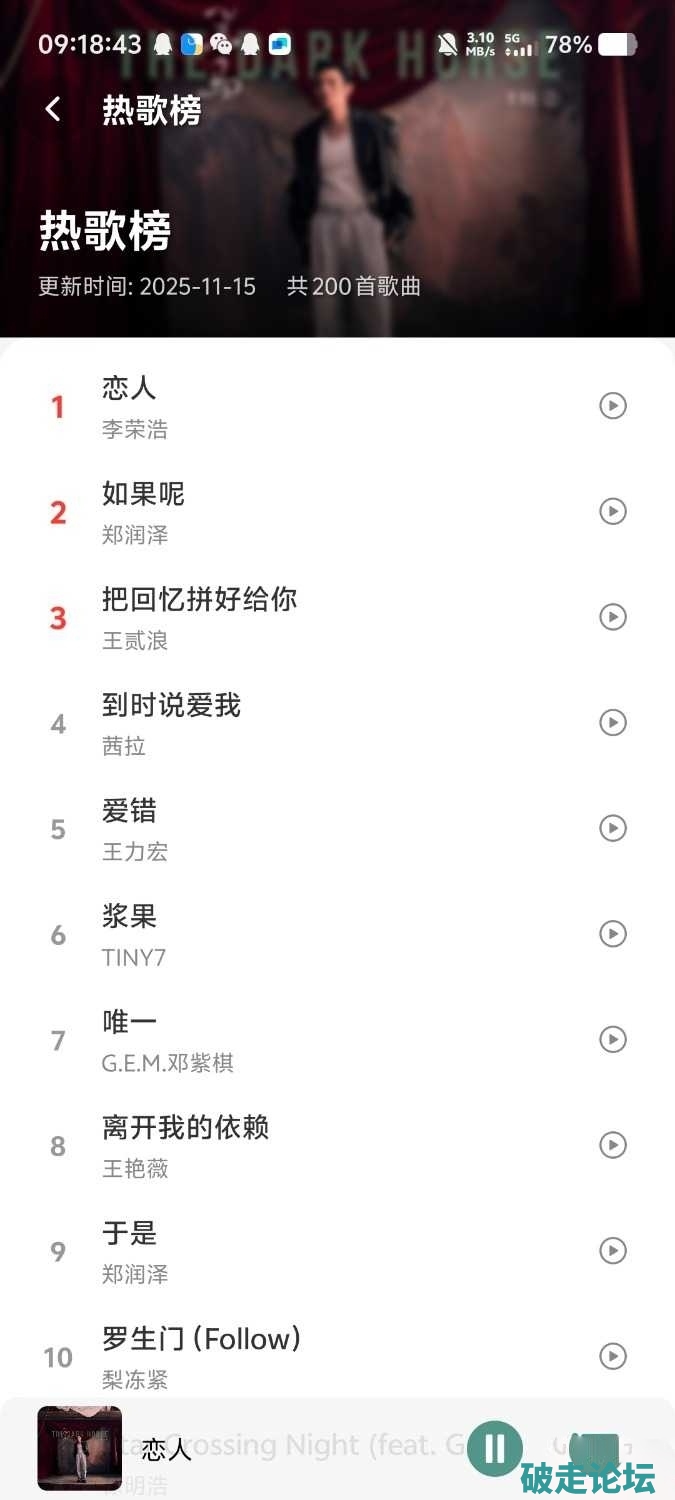Screen dimensions: 675x1500
Task: Open the song row 离开我的依赖
Action: click(300, 1146)
